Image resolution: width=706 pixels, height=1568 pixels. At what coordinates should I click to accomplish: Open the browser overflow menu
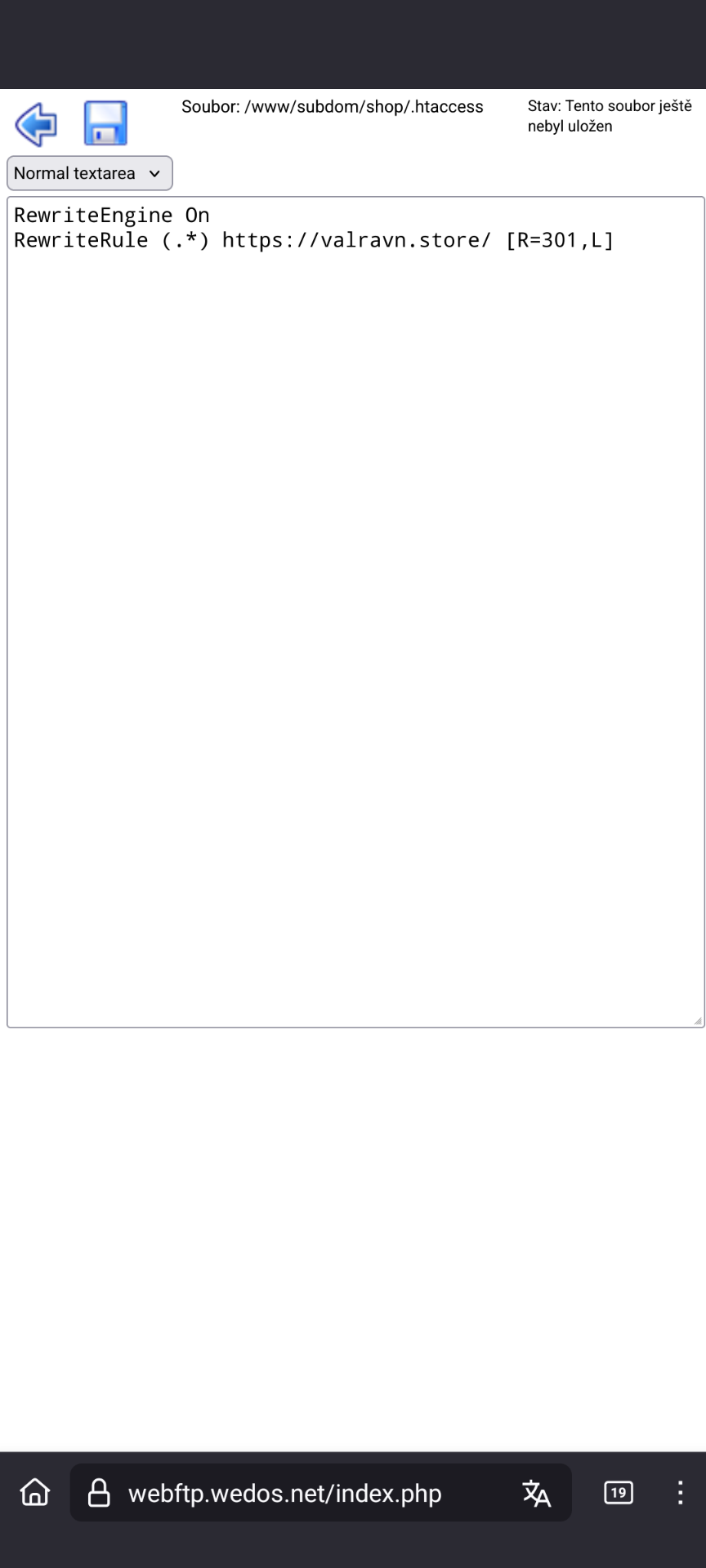pos(680,1493)
